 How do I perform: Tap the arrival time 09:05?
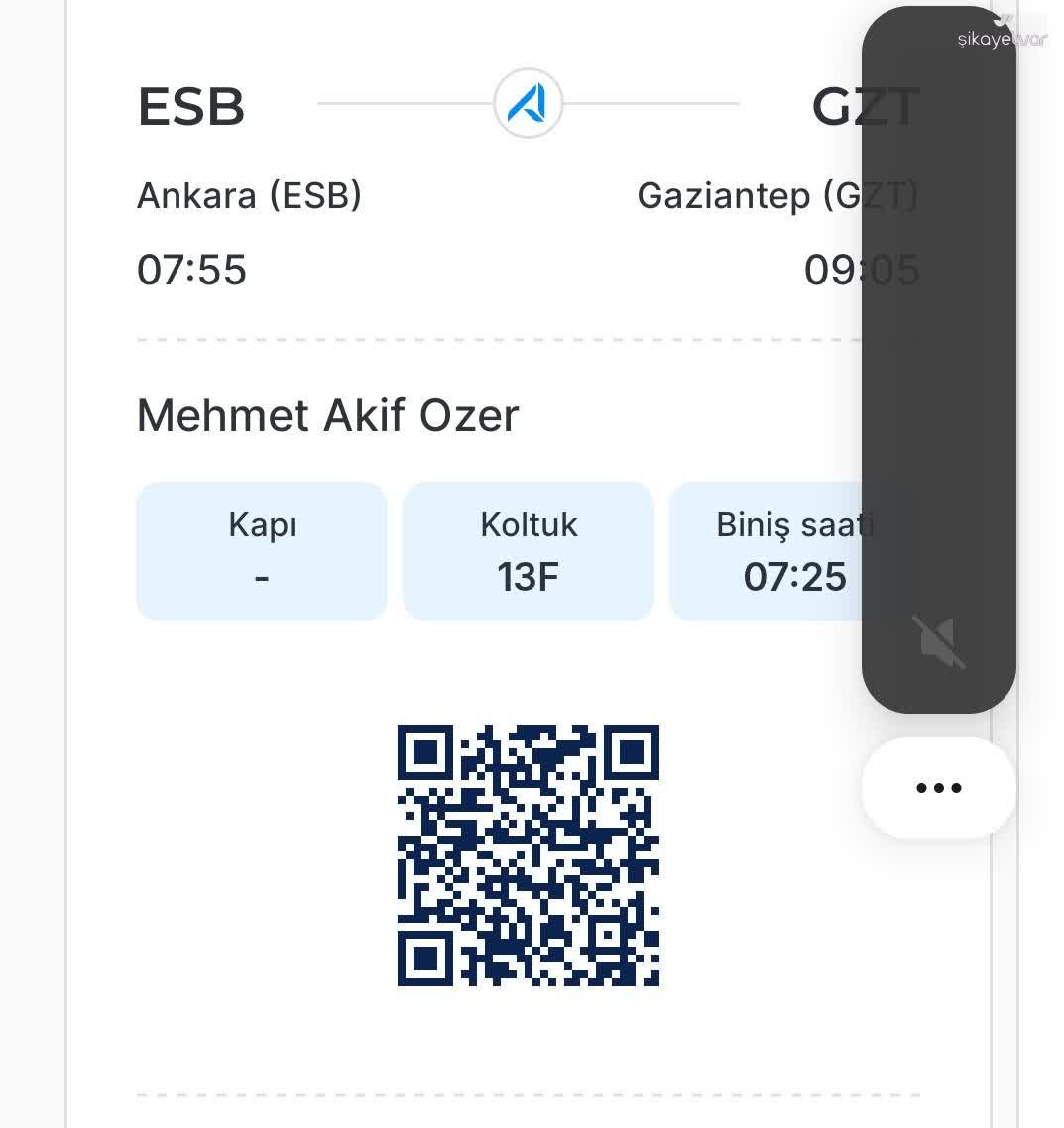(861, 268)
